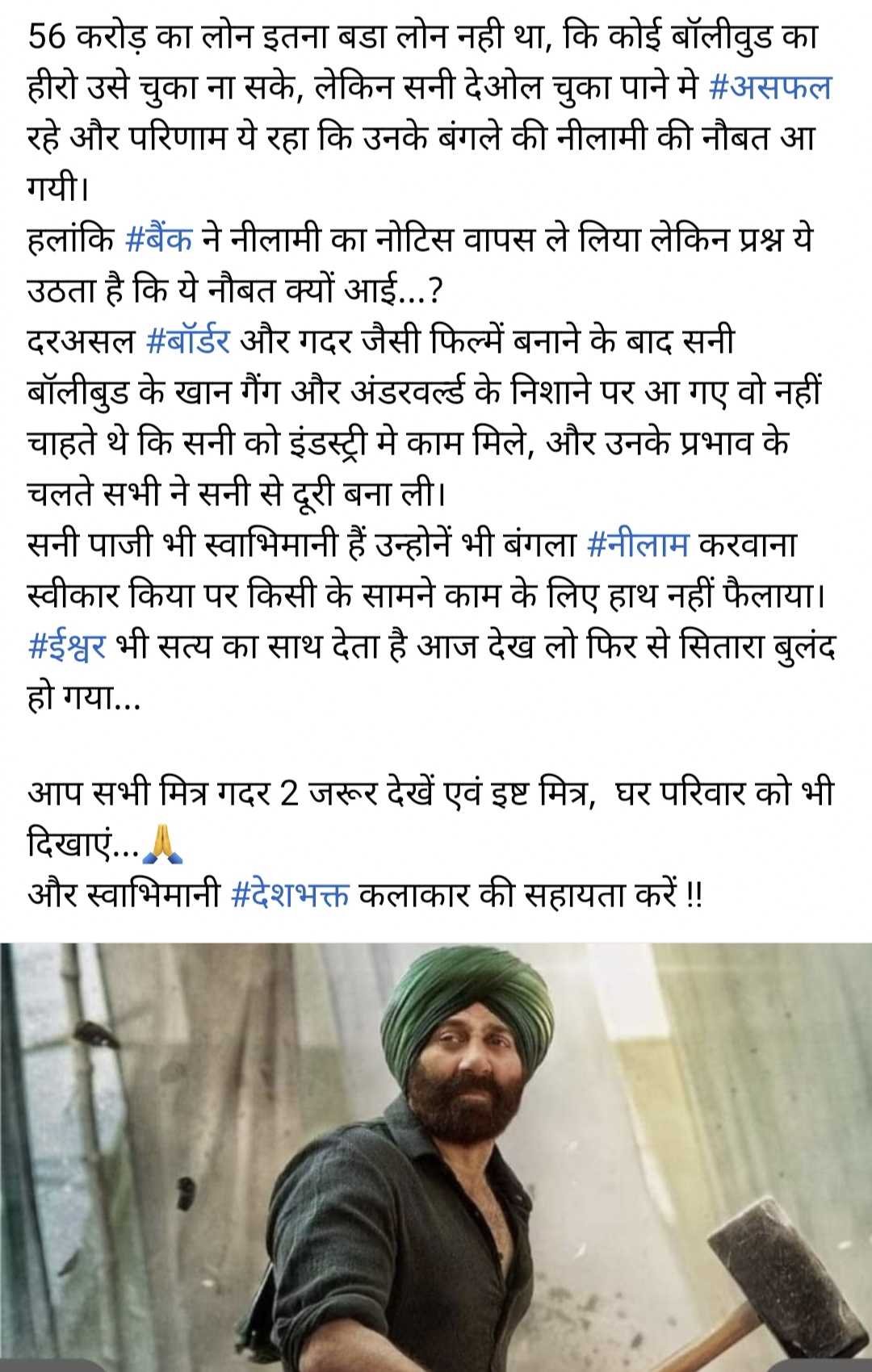The height and width of the screenshot is (1372, 872).
Task: Open hashtag #नीलाम
Action: click(x=638, y=545)
